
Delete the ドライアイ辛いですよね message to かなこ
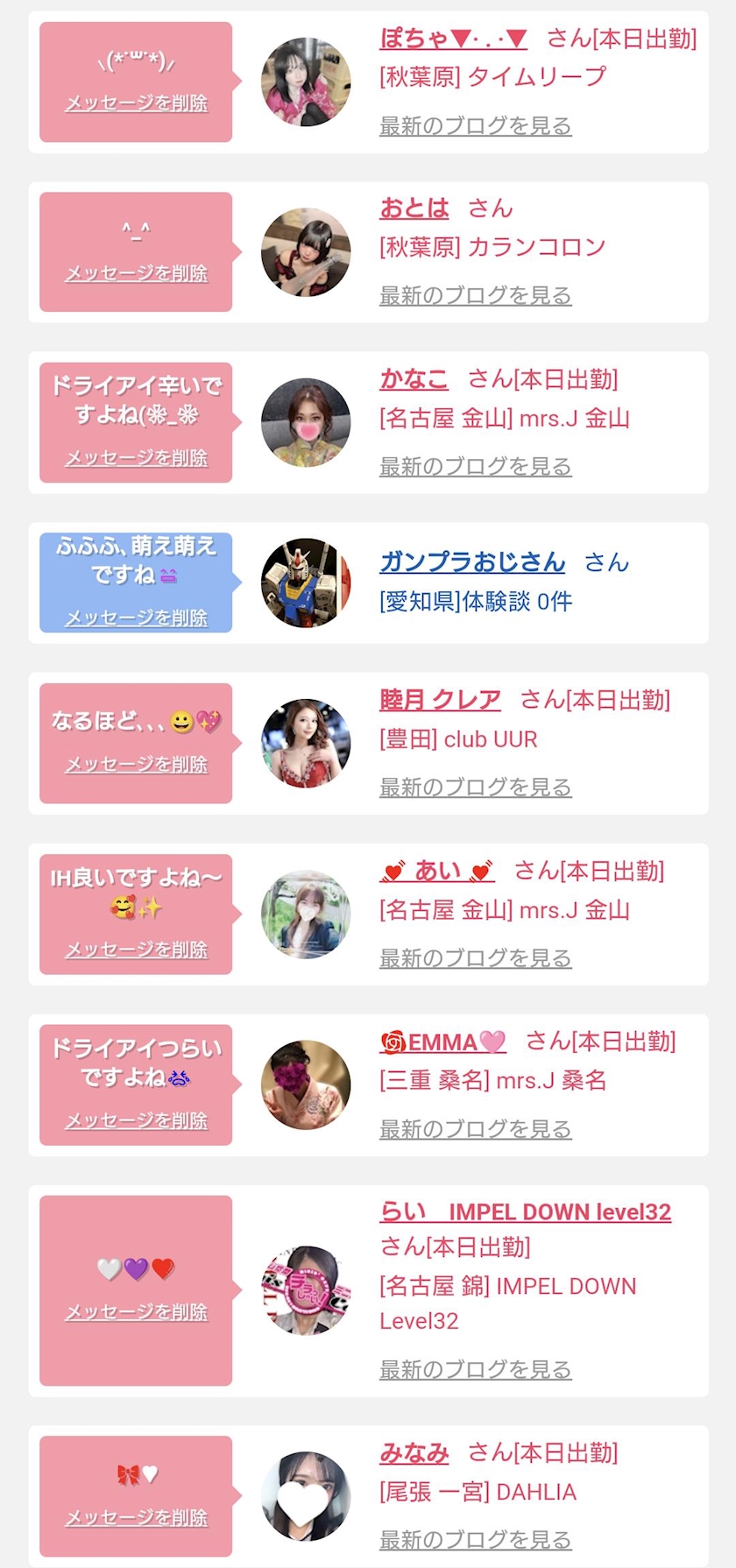[x=137, y=457]
